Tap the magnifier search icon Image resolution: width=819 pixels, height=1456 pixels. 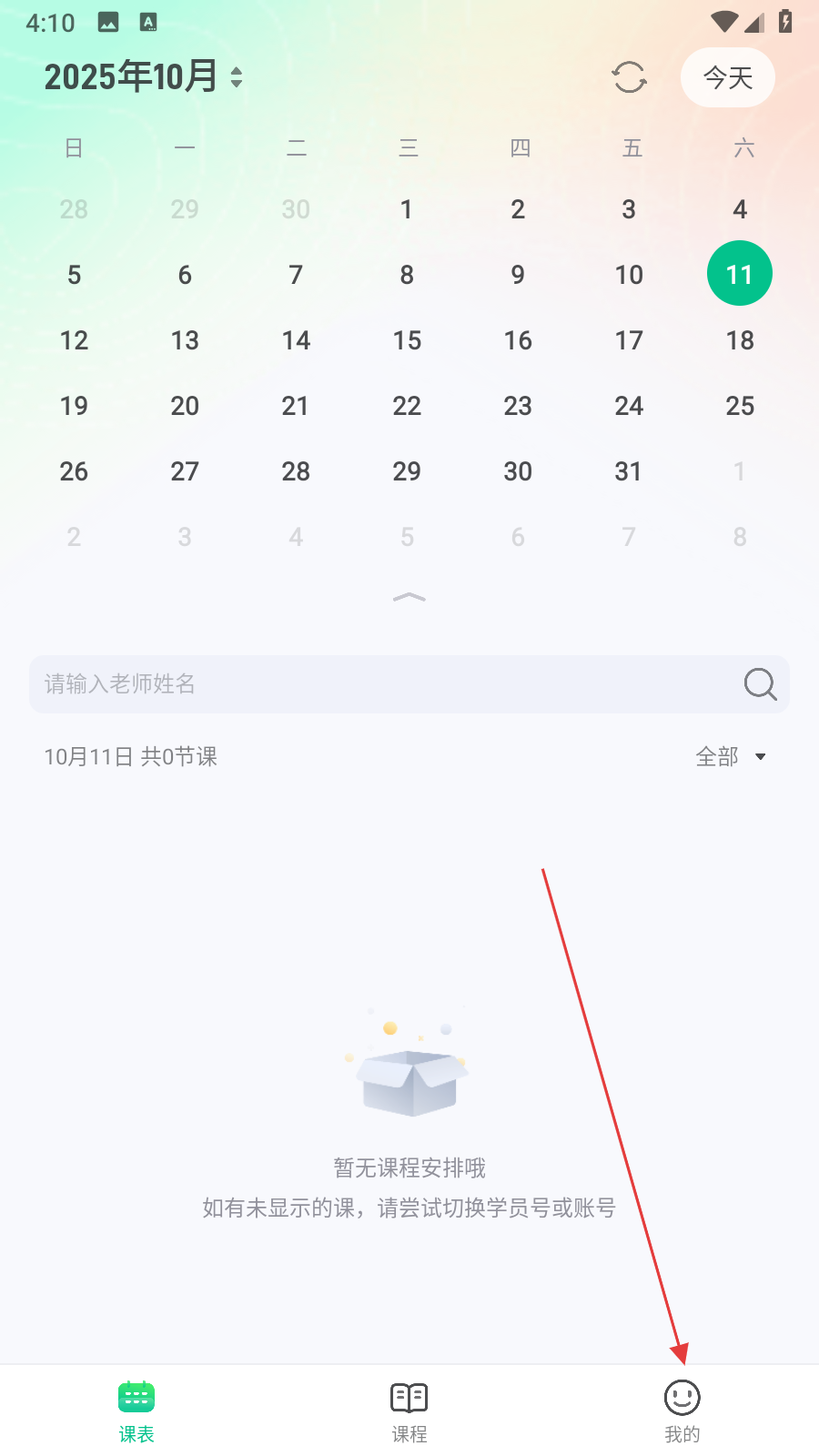pyautogui.click(x=760, y=683)
